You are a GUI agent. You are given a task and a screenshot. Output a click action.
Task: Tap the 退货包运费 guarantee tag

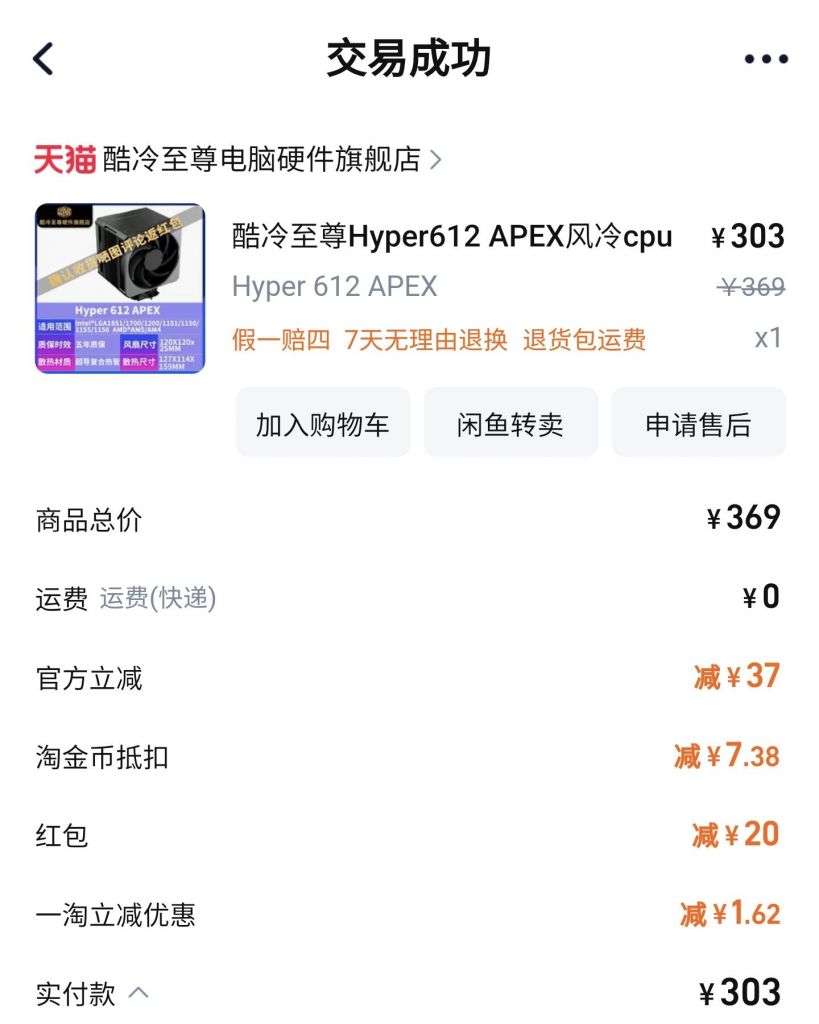click(586, 342)
